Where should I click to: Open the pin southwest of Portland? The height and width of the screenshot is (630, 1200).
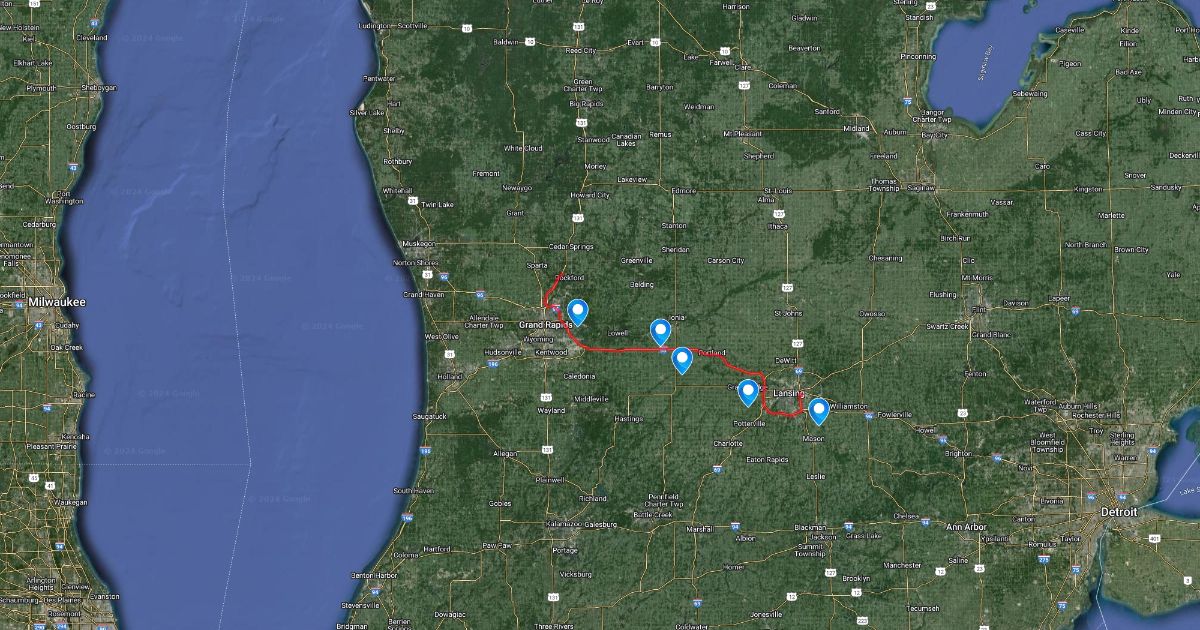pos(682,359)
